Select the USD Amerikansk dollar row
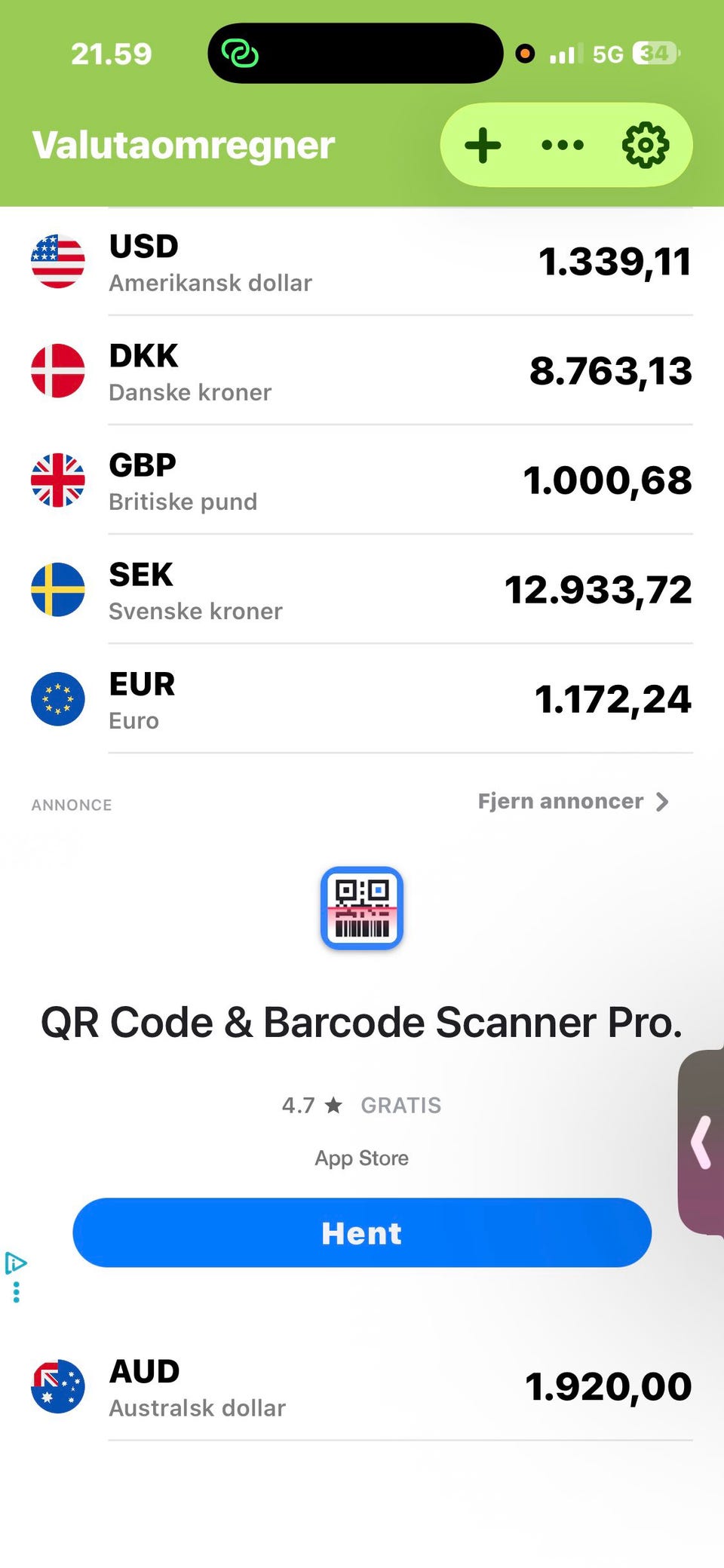 pyautogui.click(x=362, y=262)
